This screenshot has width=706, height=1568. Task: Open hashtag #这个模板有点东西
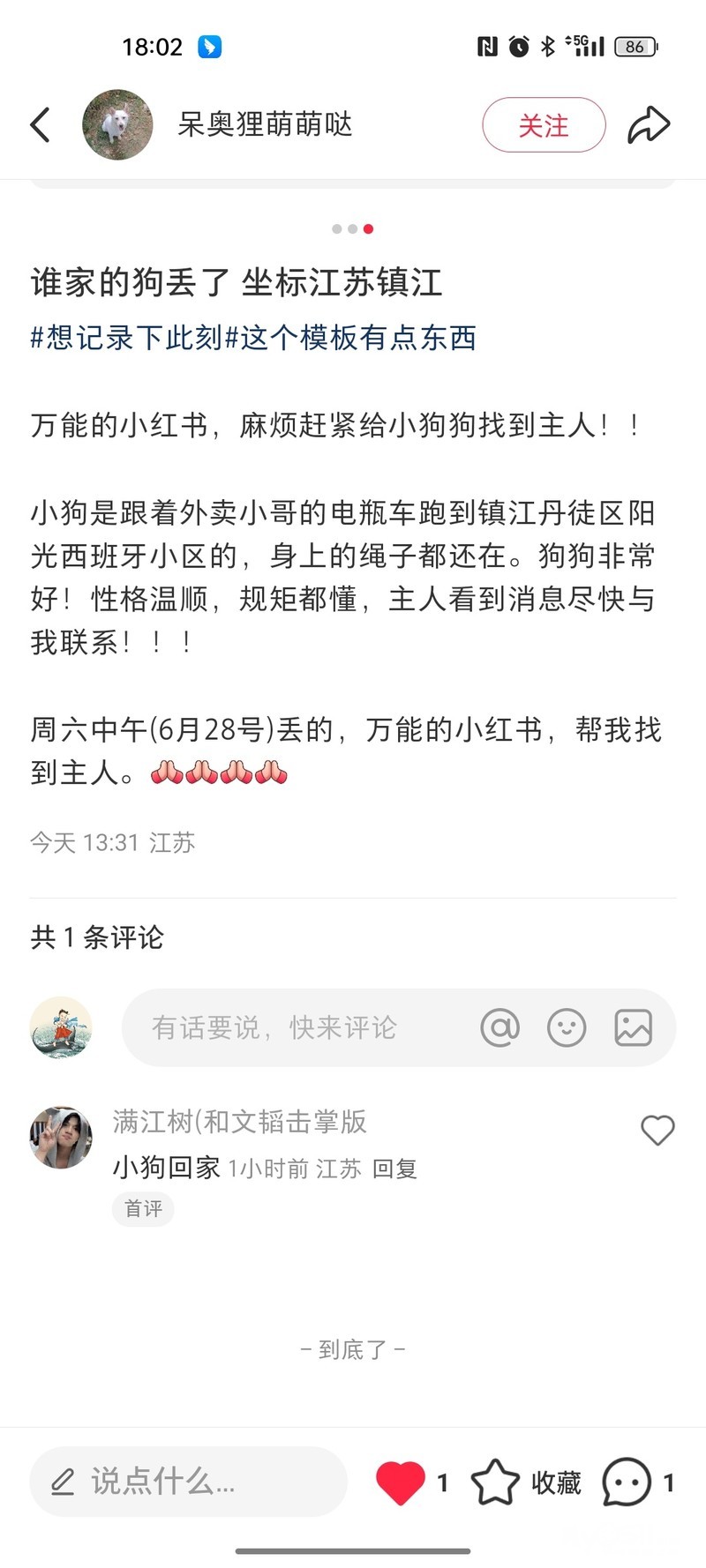point(351,337)
